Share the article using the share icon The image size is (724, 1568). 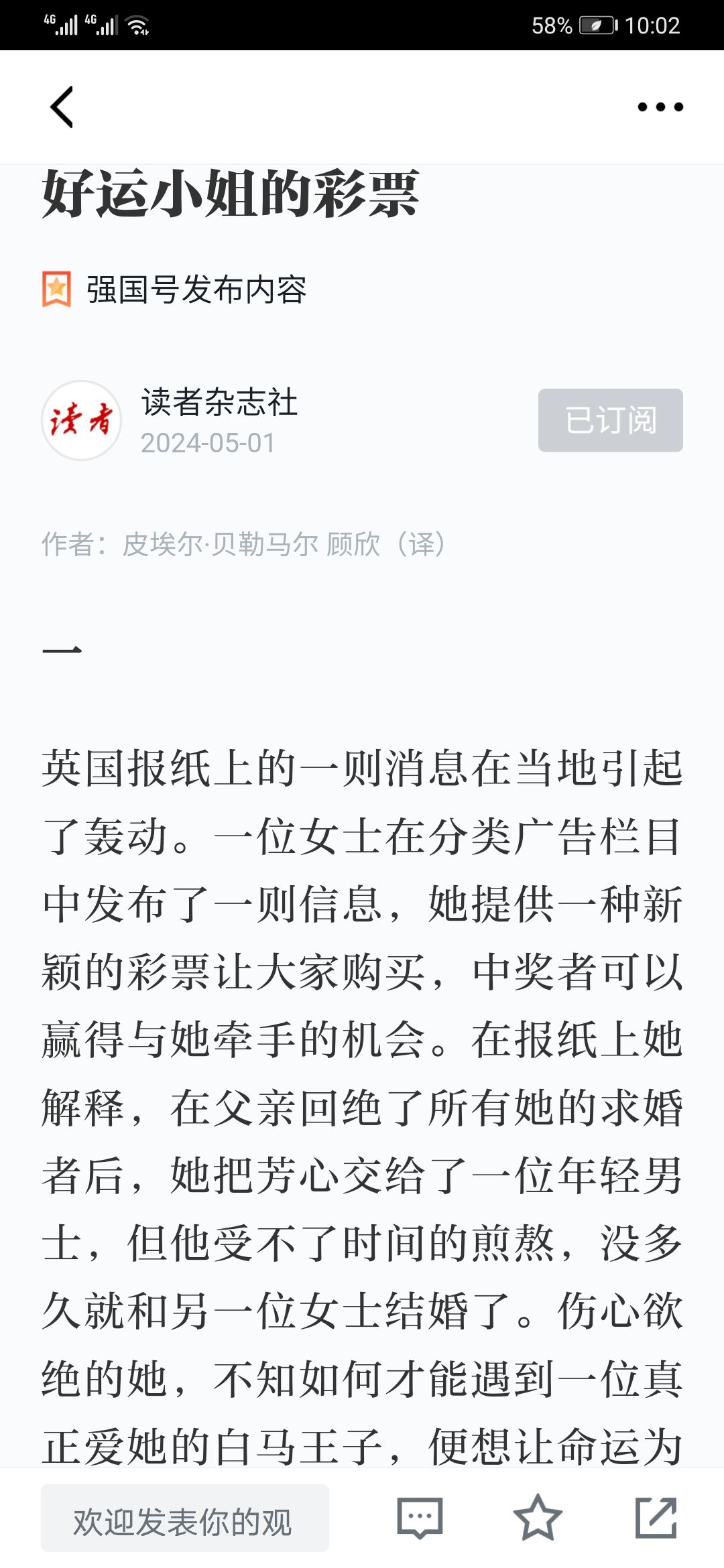656,1518
